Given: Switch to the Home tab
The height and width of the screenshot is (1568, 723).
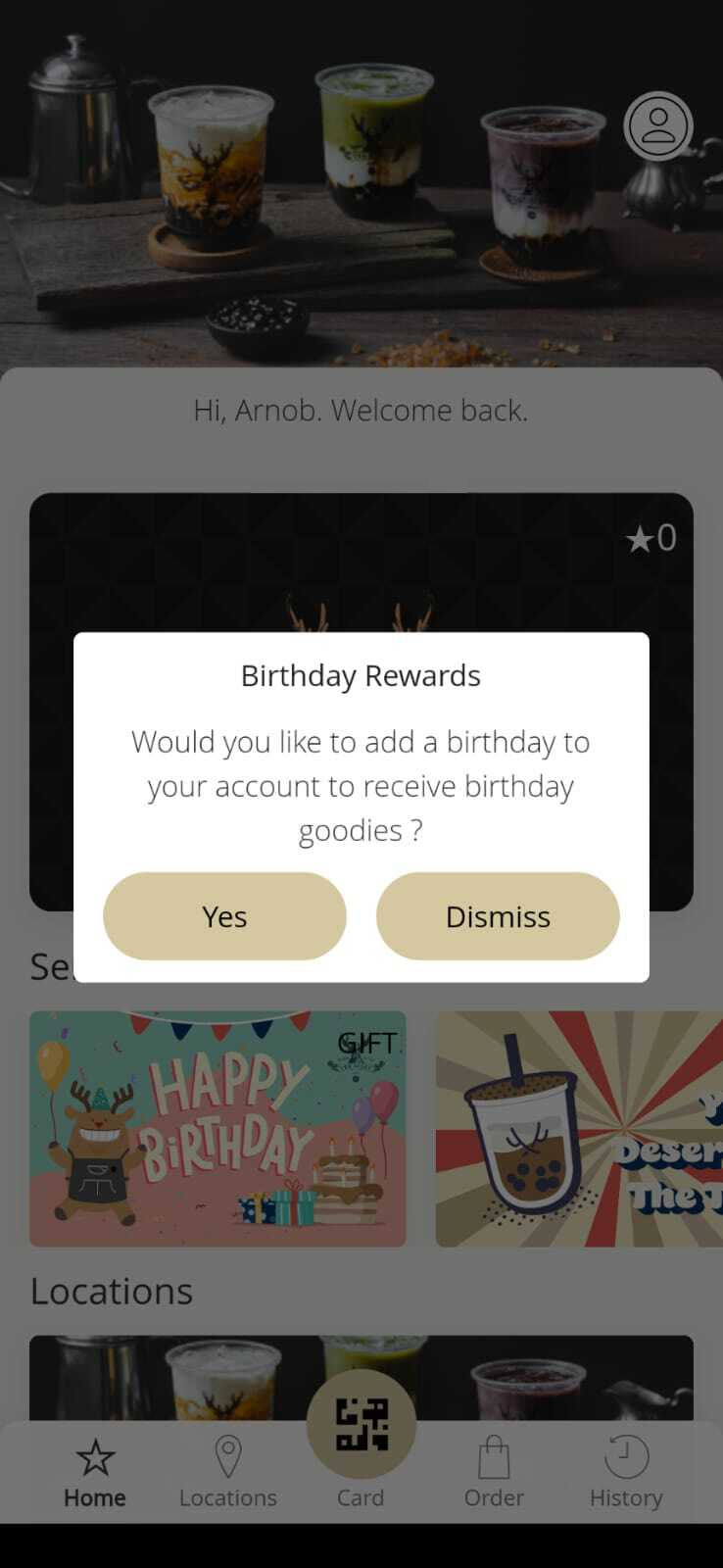Looking at the screenshot, I should (x=95, y=1473).
